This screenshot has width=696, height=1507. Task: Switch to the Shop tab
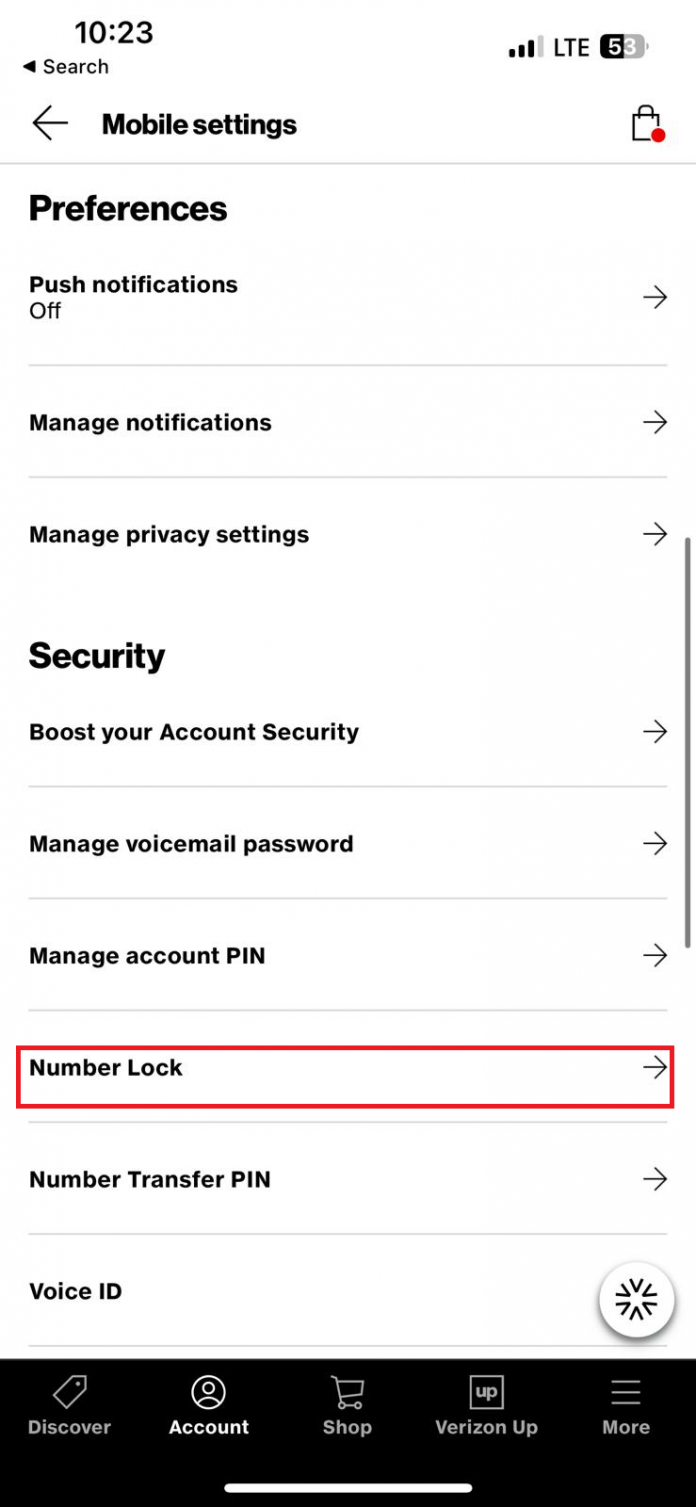pyautogui.click(x=347, y=1406)
